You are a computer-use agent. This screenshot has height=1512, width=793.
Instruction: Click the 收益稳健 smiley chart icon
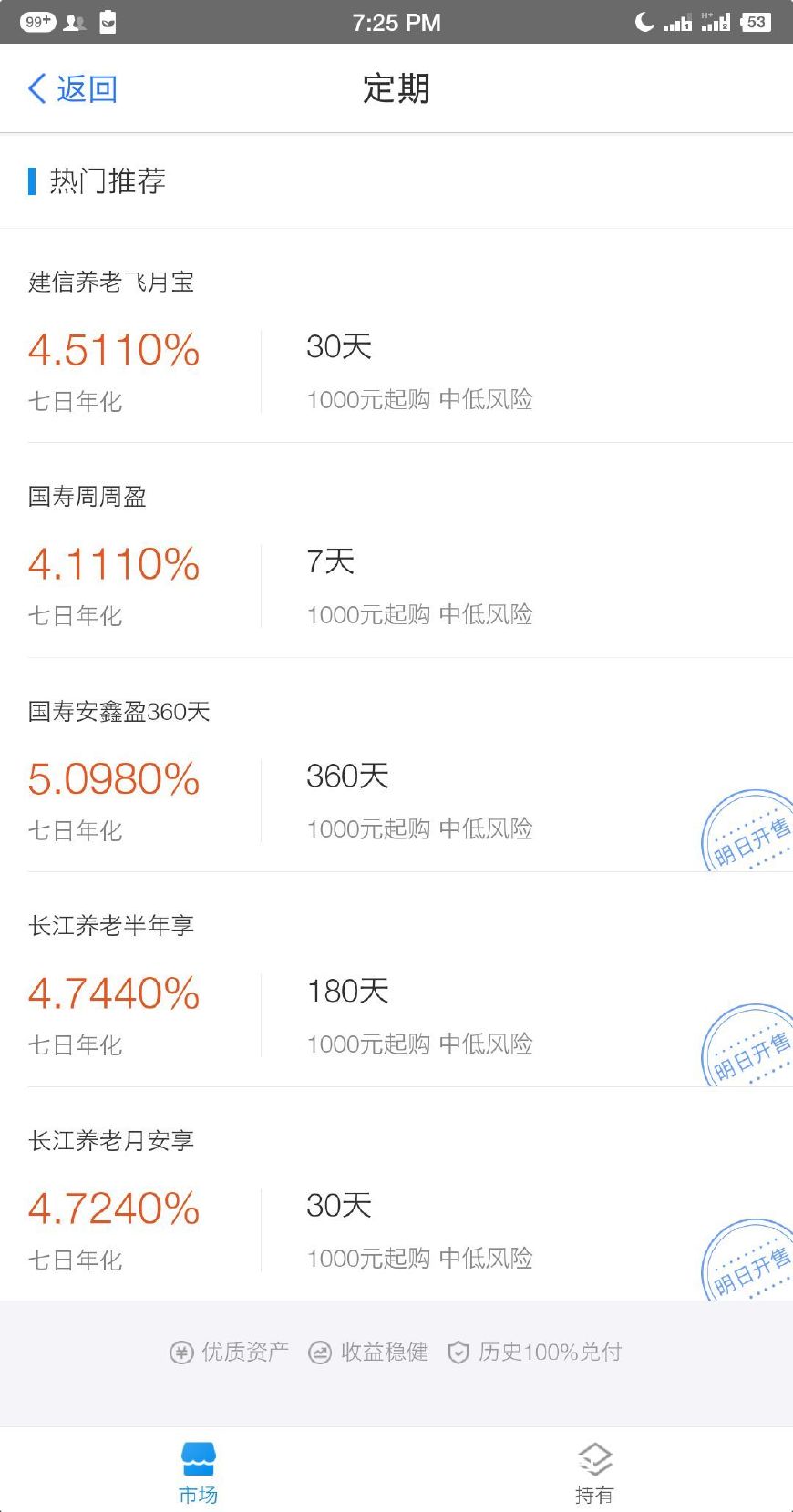tap(319, 1353)
